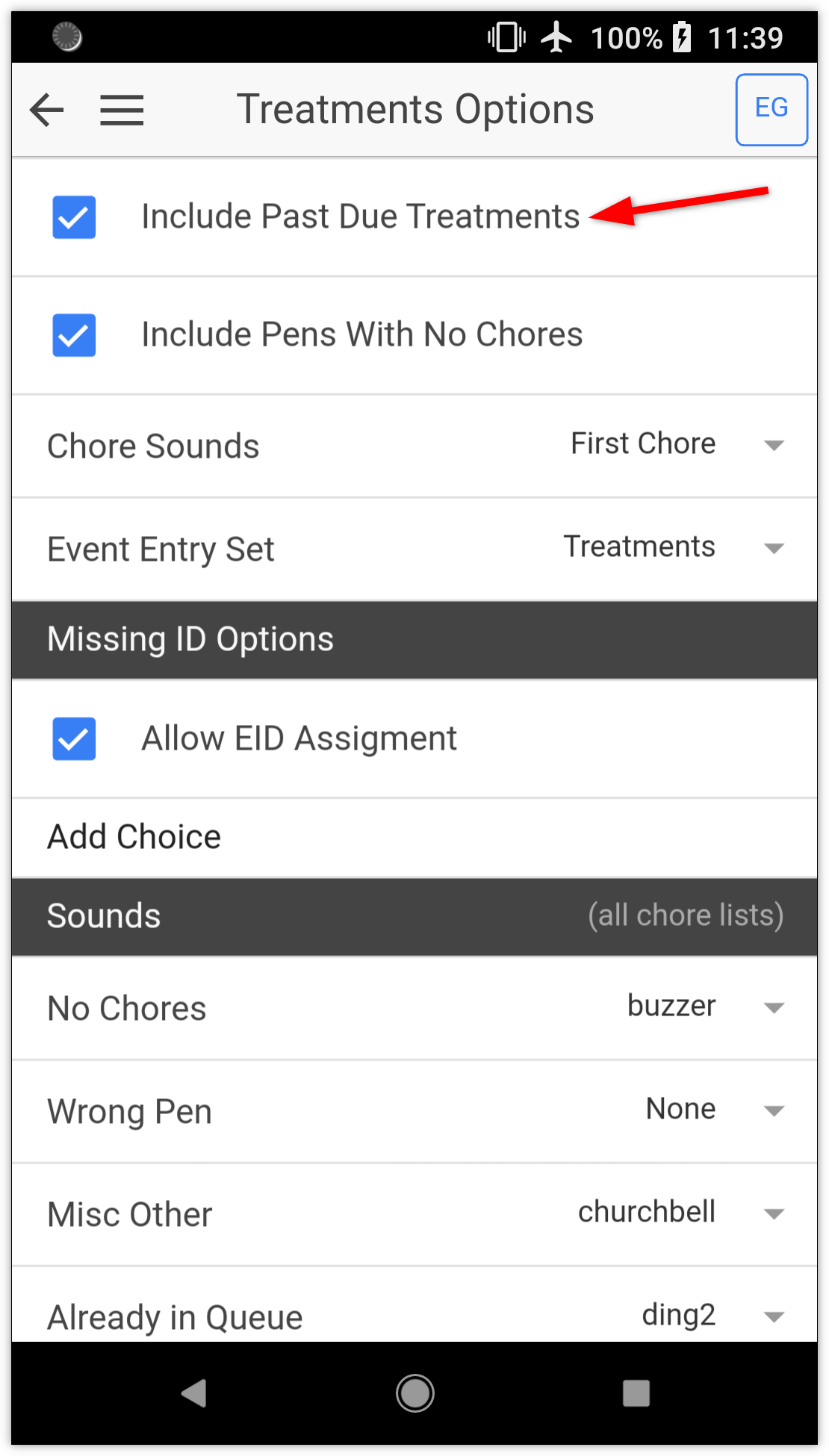Open recent apps from the navigation bar
This screenshot has height=1456, width=829.
[x=636, y=1393]
